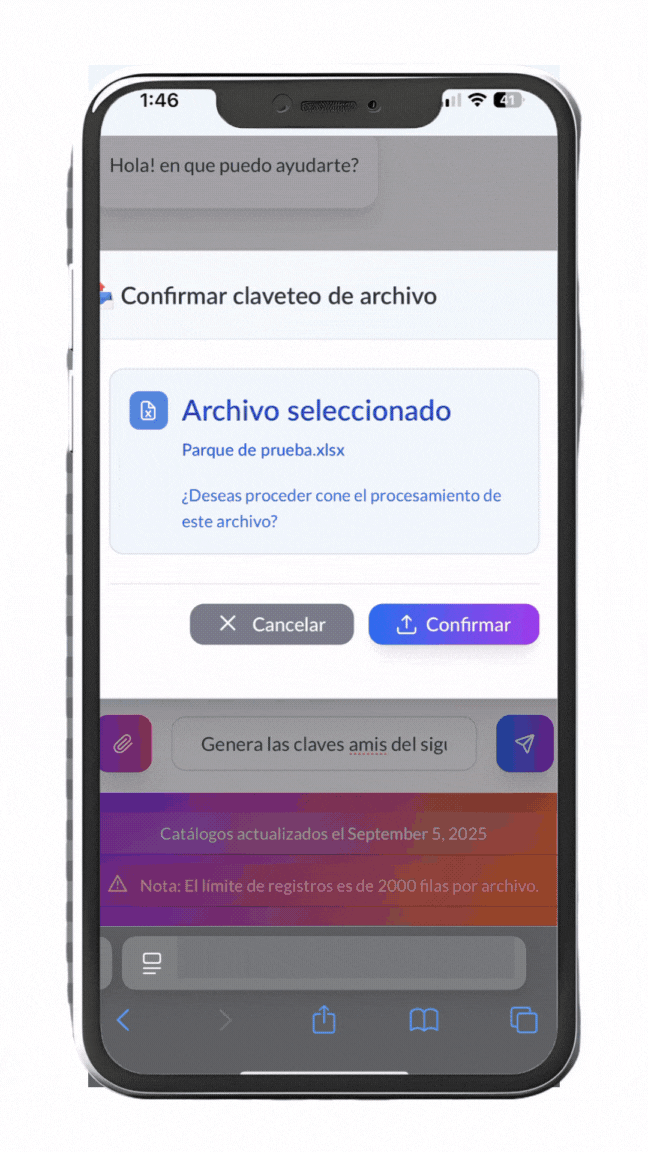This screenshot has height=1152, width=648.
Task: Go back with Safari's back arrow
Action: pyautogui.click(x=124, y=1019)
